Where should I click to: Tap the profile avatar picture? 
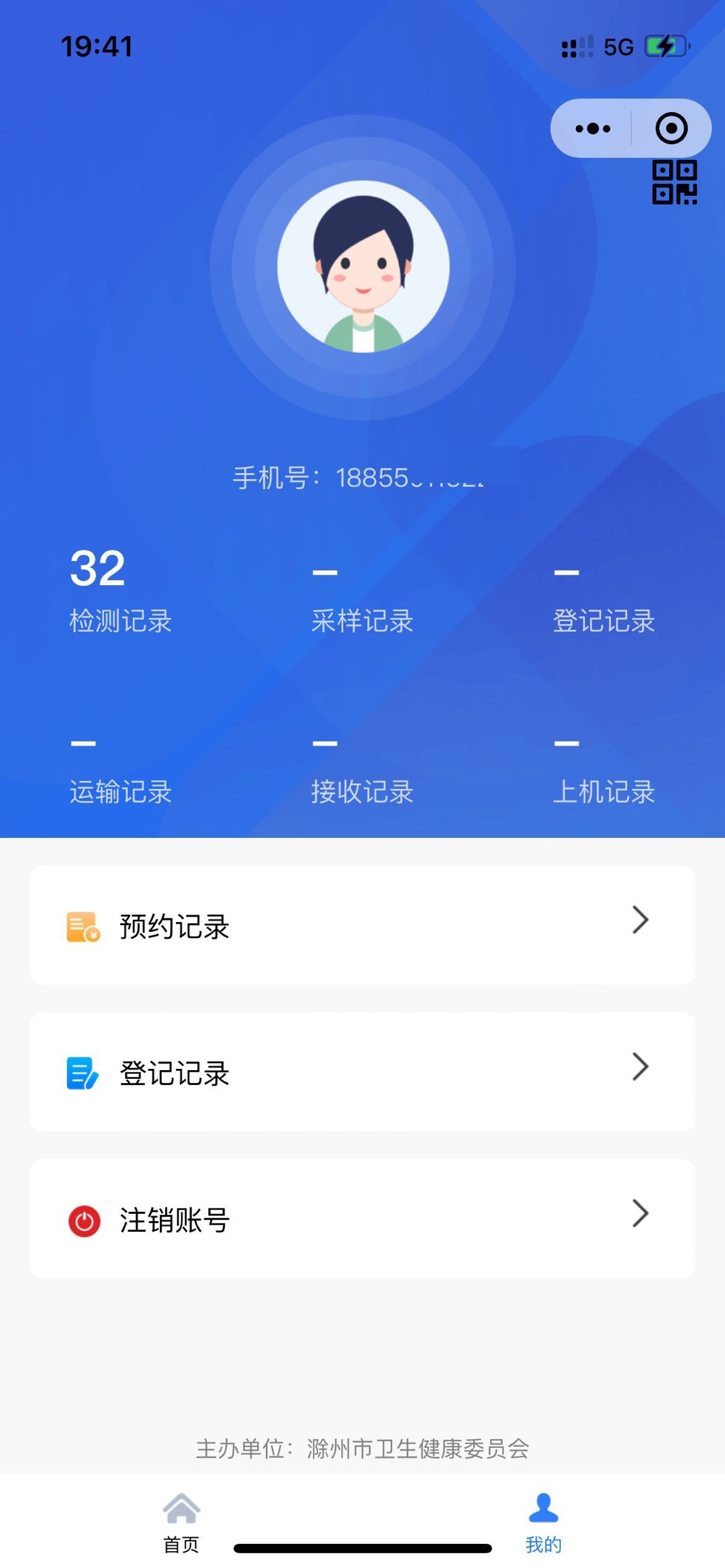point(363,267)
